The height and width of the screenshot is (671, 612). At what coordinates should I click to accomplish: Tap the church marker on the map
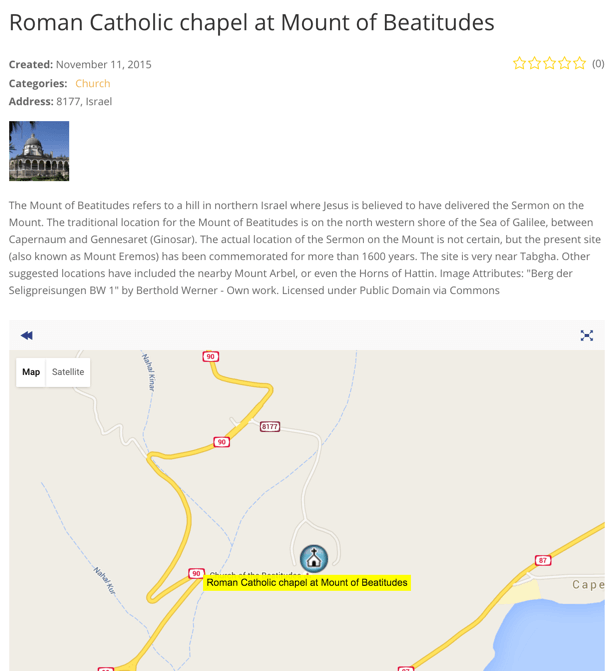(x=314, y=558)
